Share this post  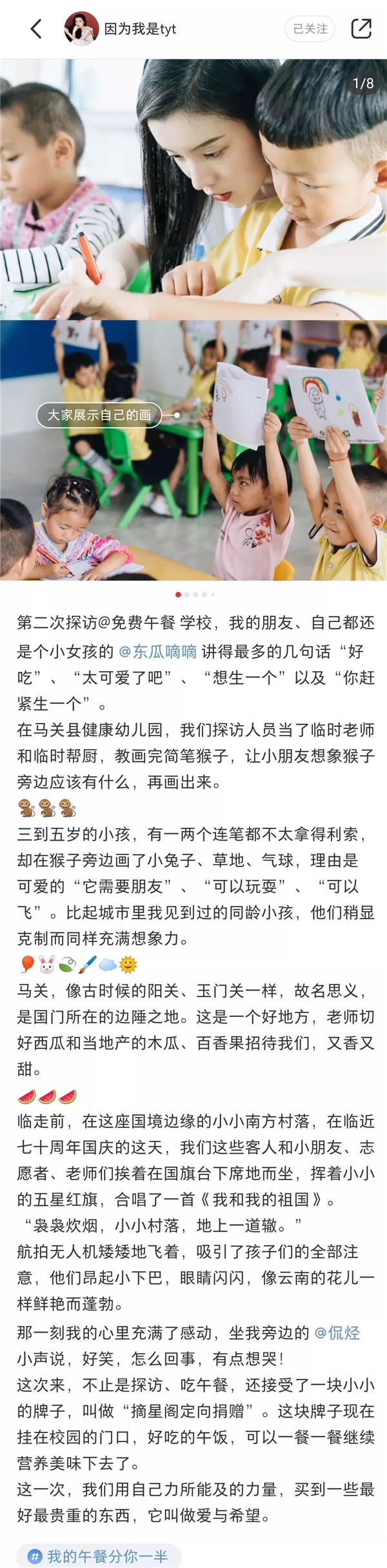tap(361, 28)
